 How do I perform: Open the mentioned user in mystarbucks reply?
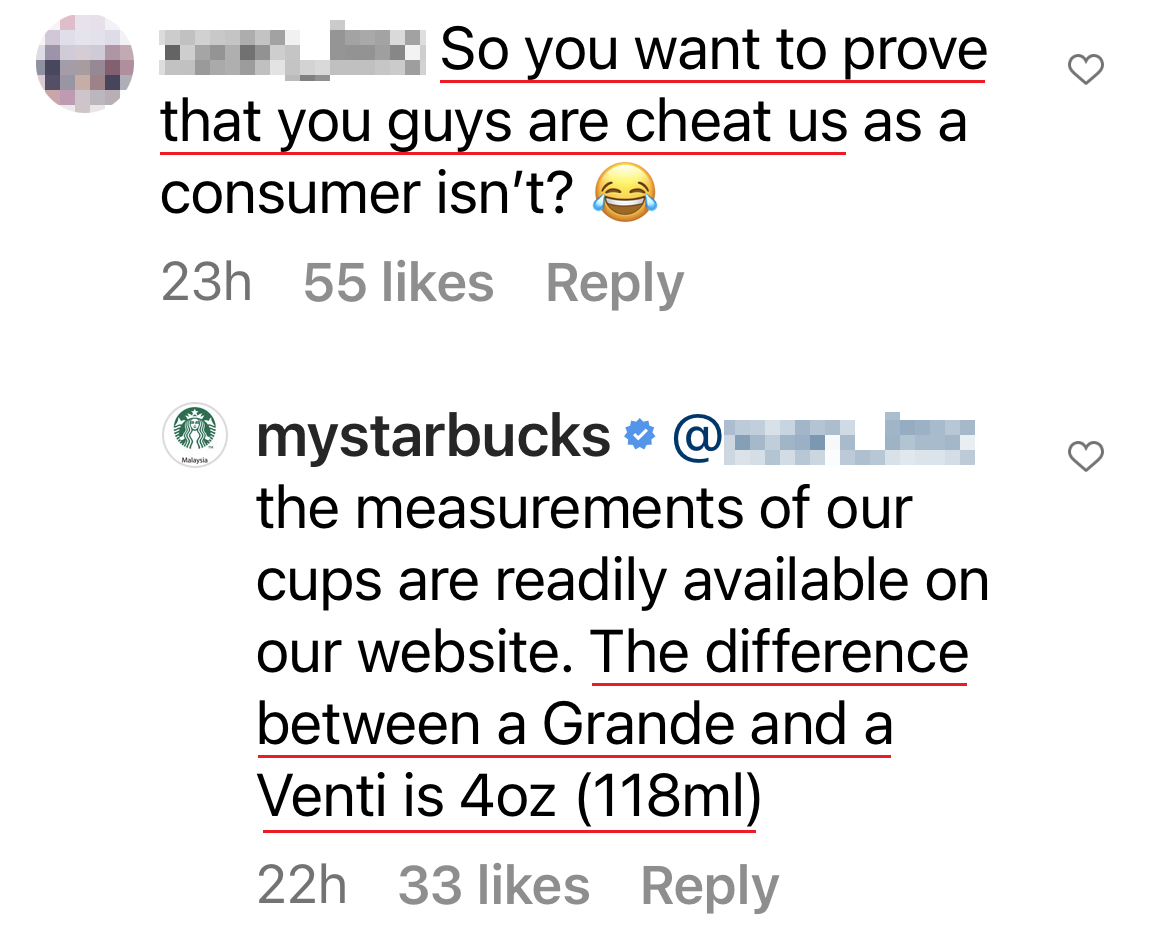[x=824, y=438]
